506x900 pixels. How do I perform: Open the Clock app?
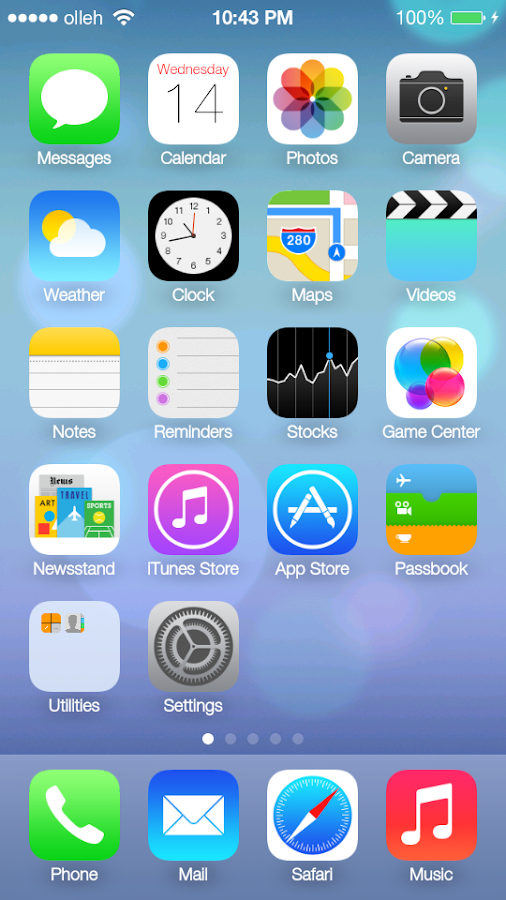pos(193,236)
